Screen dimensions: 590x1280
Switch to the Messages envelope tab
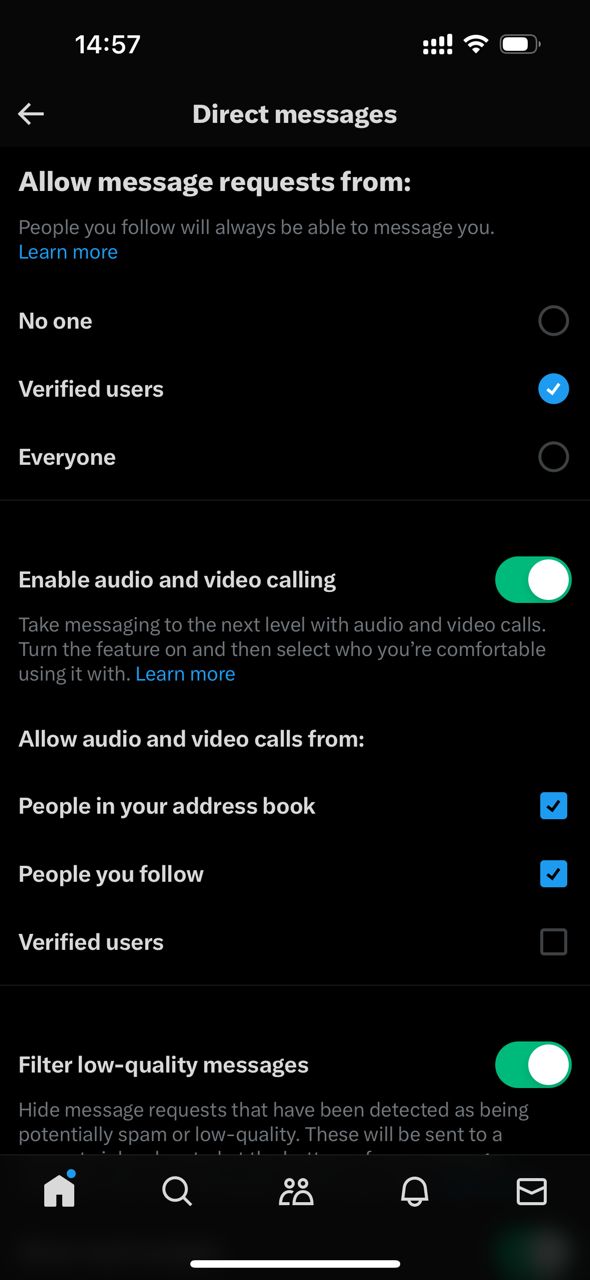pos(531,1191)
